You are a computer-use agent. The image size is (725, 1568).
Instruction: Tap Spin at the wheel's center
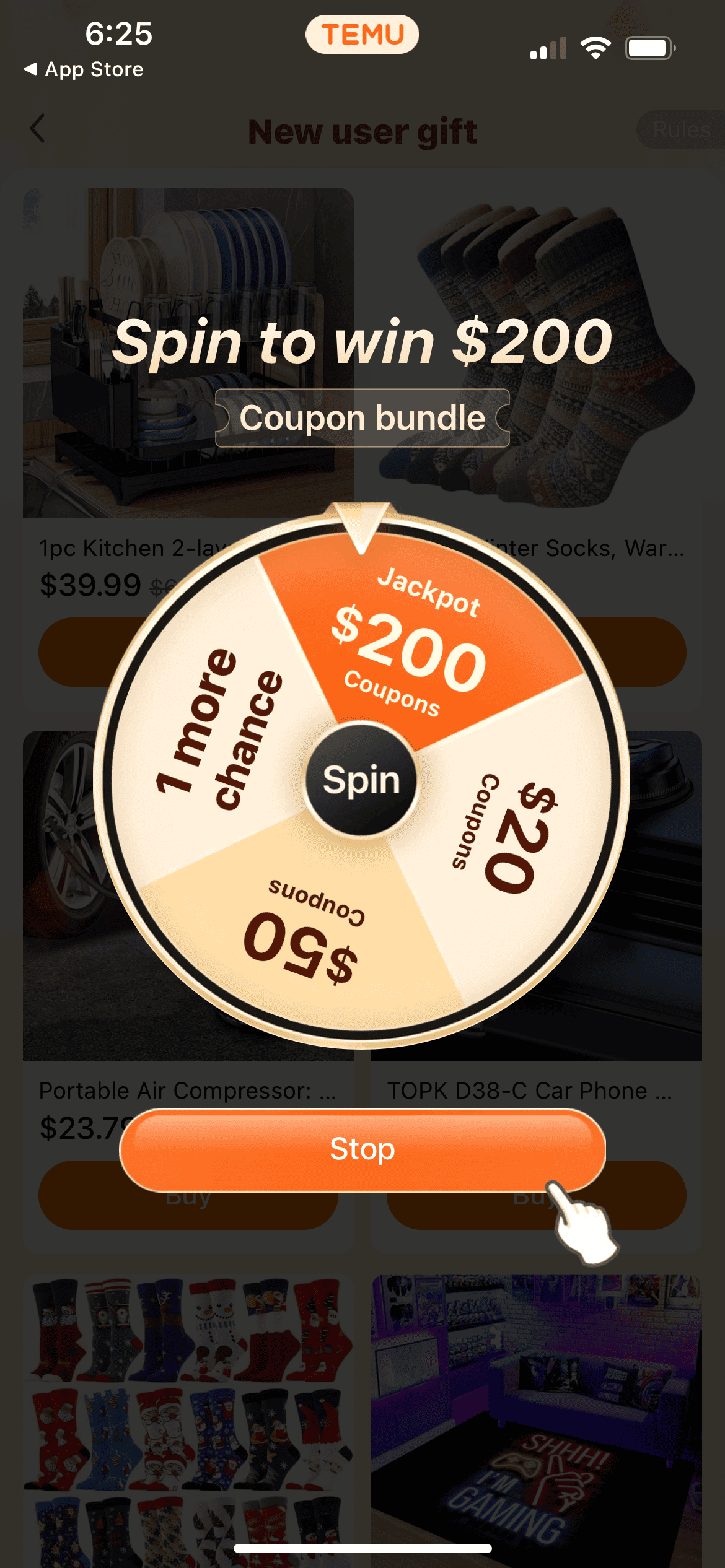361,780
